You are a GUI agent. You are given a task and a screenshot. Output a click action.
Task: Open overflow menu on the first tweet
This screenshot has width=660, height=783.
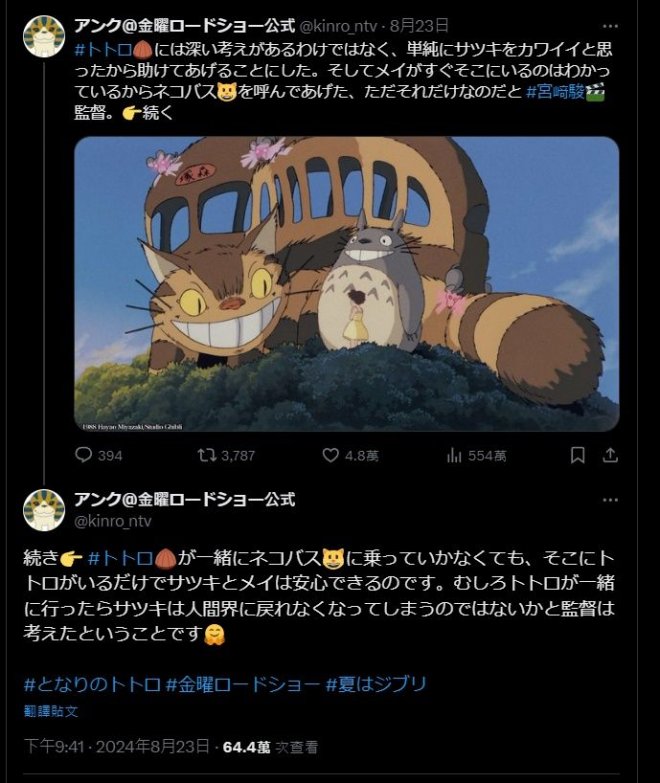click(x=610, y=26)
